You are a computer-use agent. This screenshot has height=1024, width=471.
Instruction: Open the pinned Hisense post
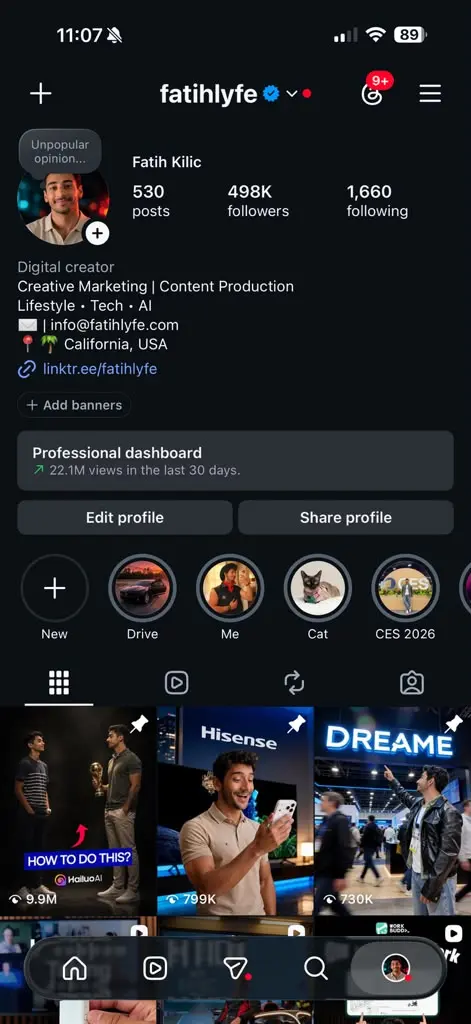(235, 810)
